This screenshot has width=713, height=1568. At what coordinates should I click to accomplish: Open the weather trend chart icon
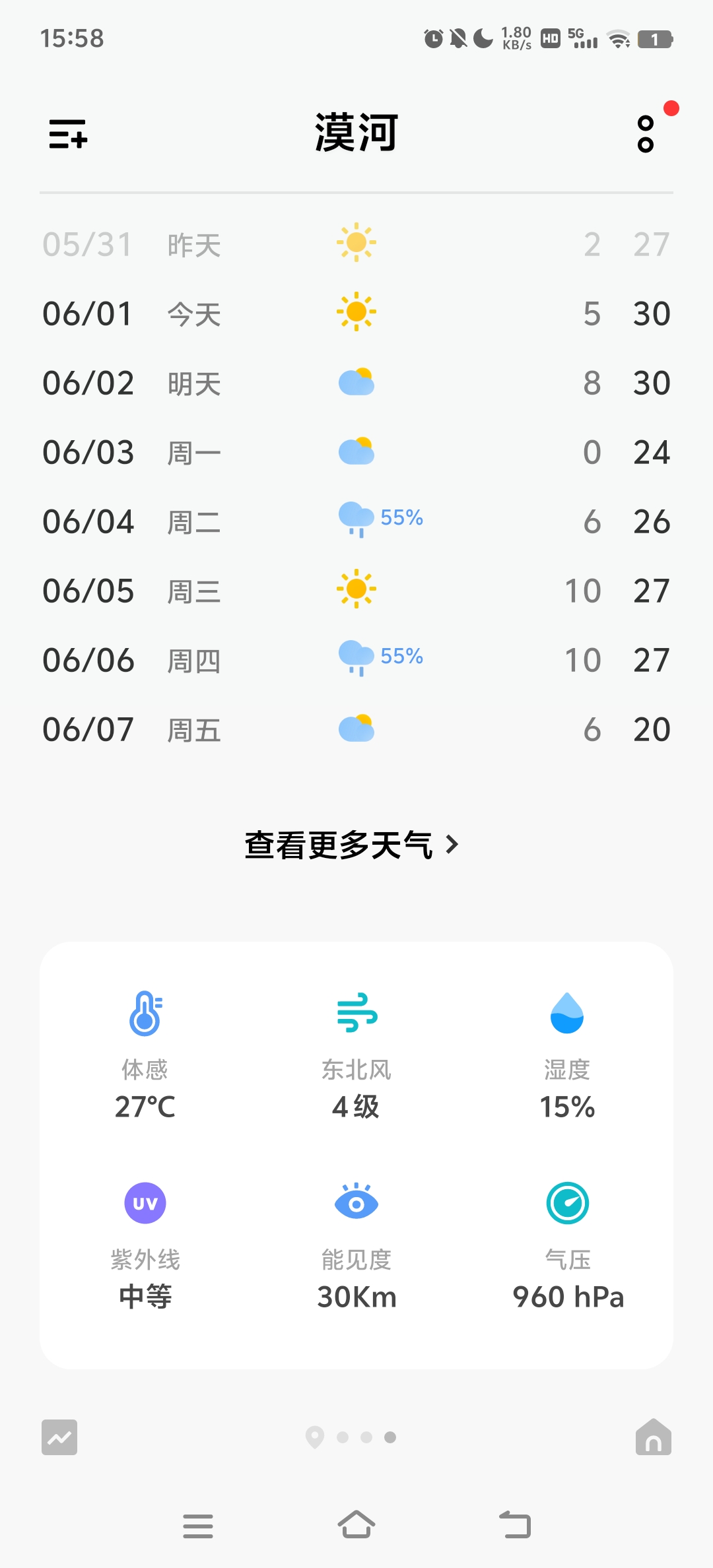pyautogui.click(x=59, y=1437)
